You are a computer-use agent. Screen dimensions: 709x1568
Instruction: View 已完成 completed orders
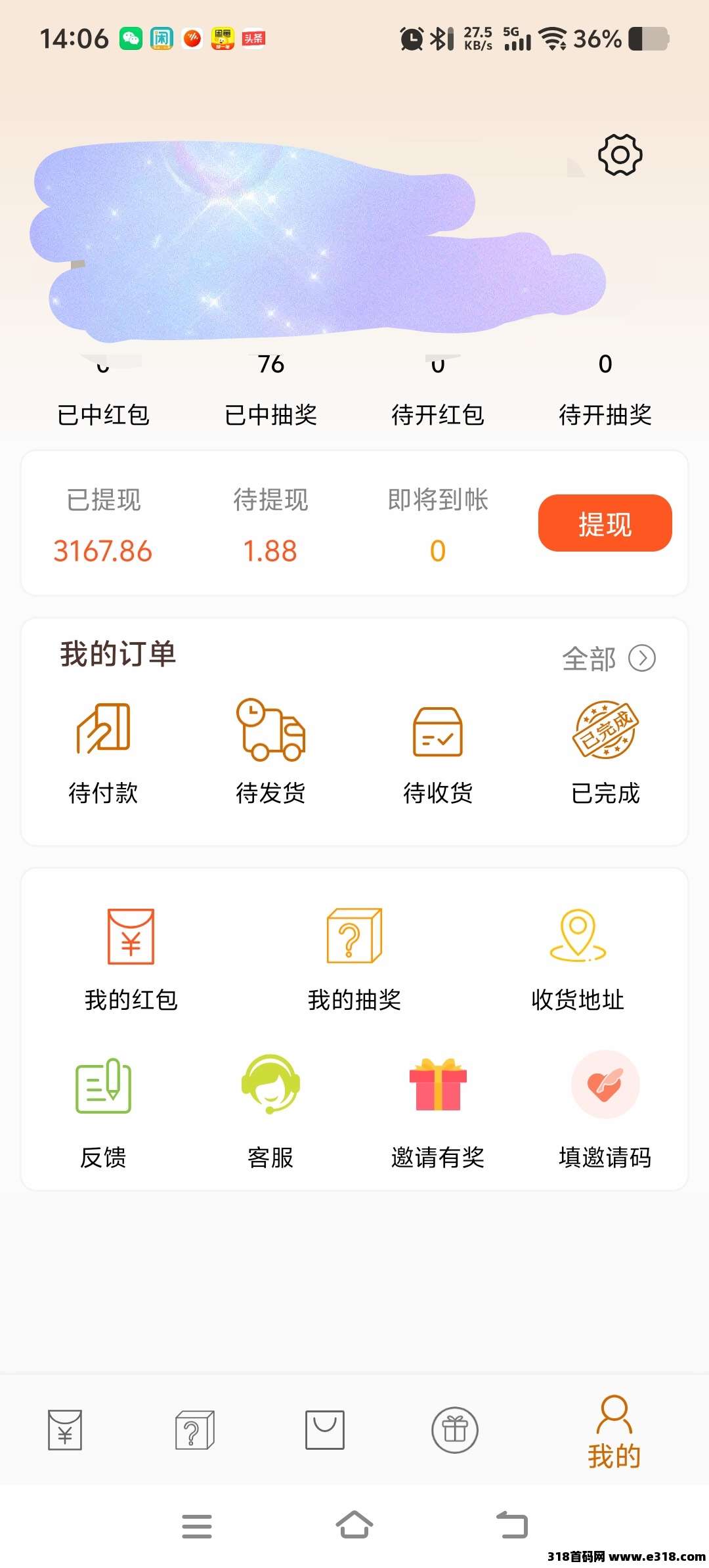pos(605,753)
